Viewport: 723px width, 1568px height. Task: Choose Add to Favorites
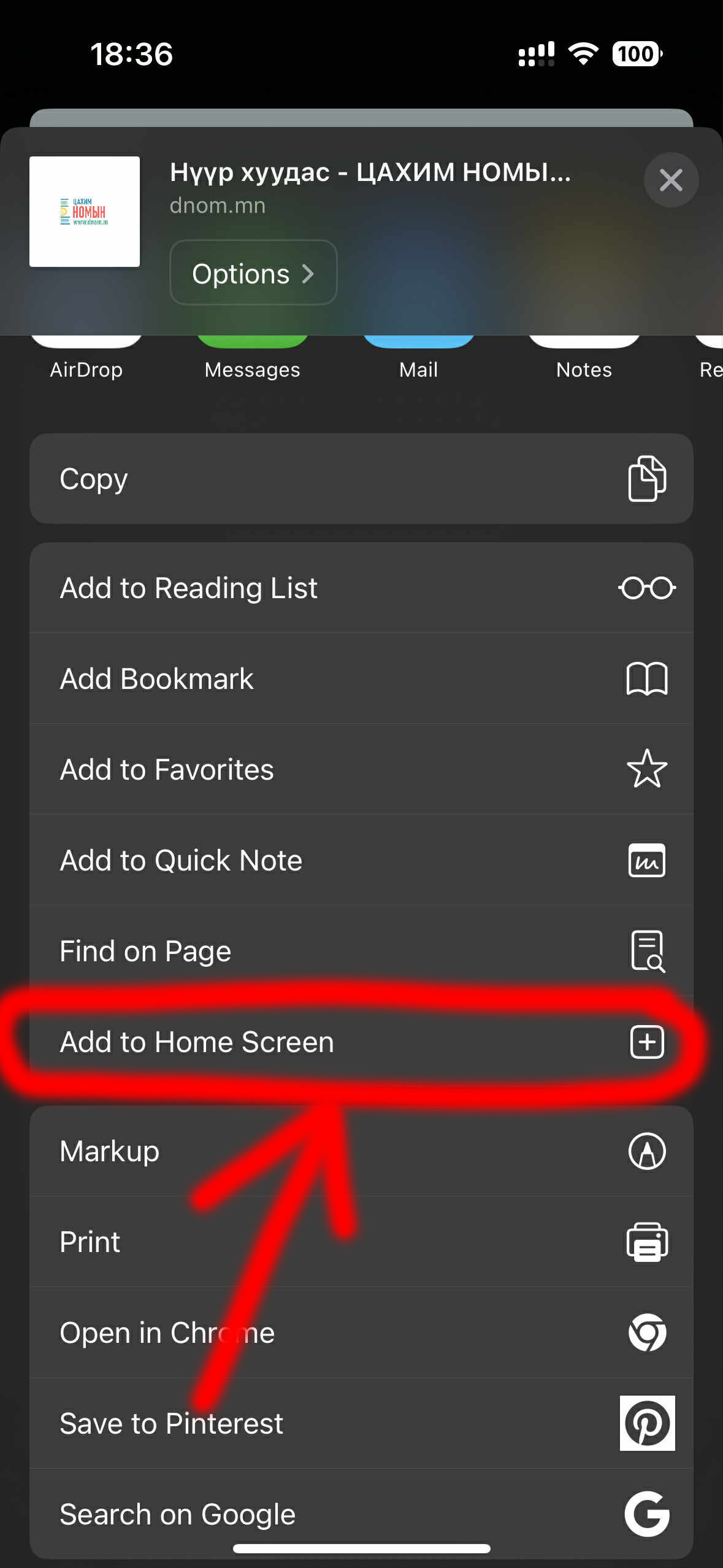361,769
